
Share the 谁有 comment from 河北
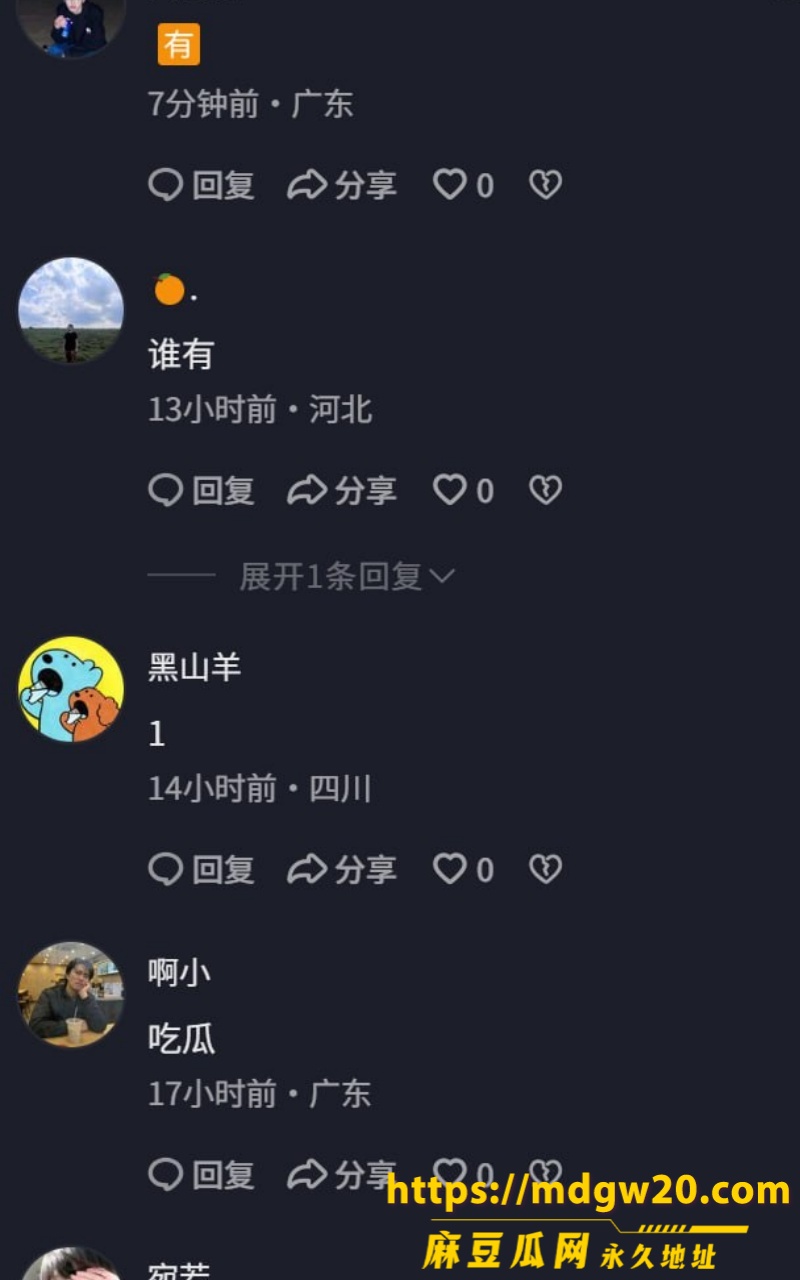click(x=342, y=490)
